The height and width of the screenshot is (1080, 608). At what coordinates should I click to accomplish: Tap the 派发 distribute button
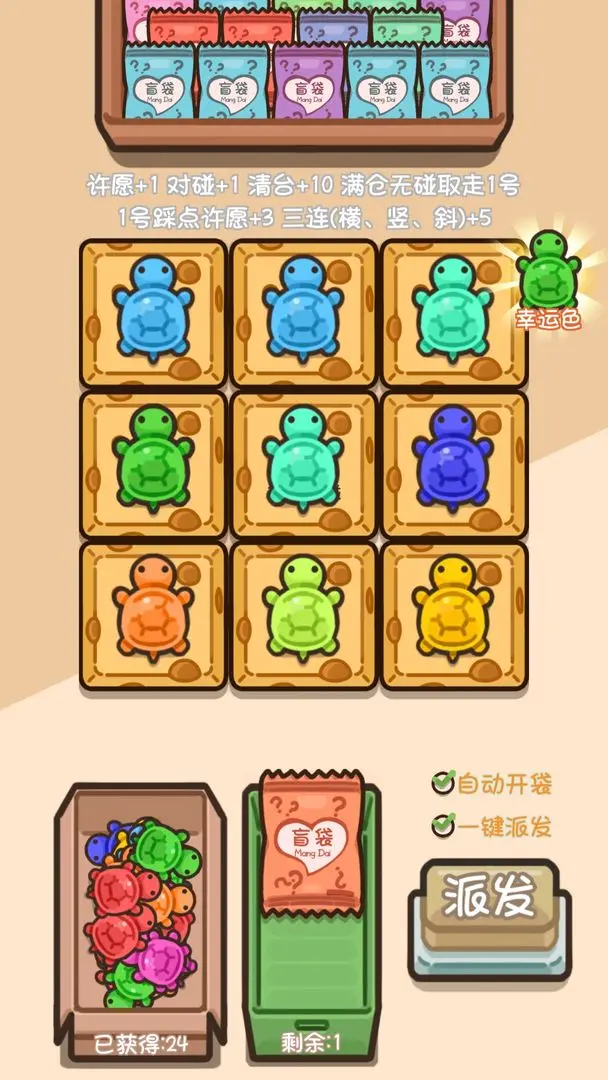coord(488,900)
